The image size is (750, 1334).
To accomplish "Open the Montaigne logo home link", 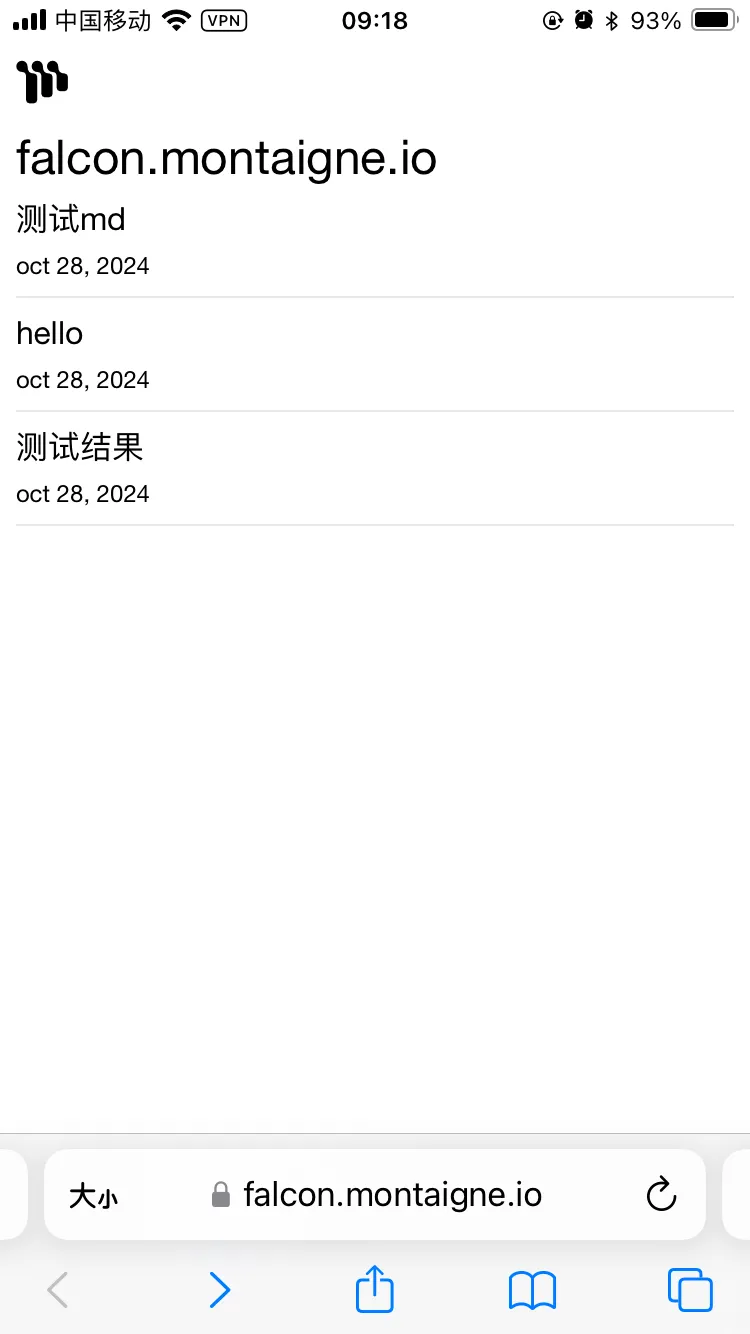I will [42, 81].
